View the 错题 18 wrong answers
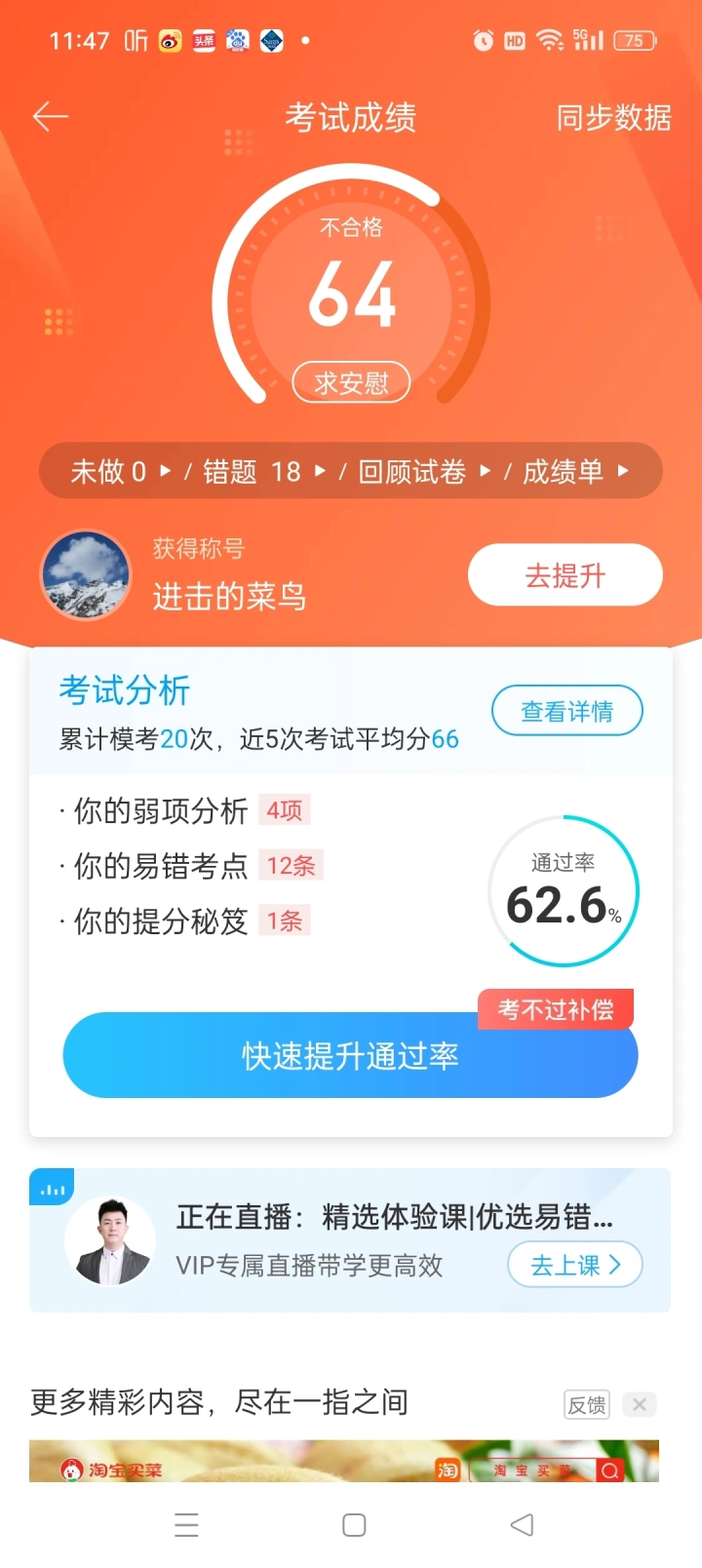Screen dimensions: 702x1568 [263, 472]
